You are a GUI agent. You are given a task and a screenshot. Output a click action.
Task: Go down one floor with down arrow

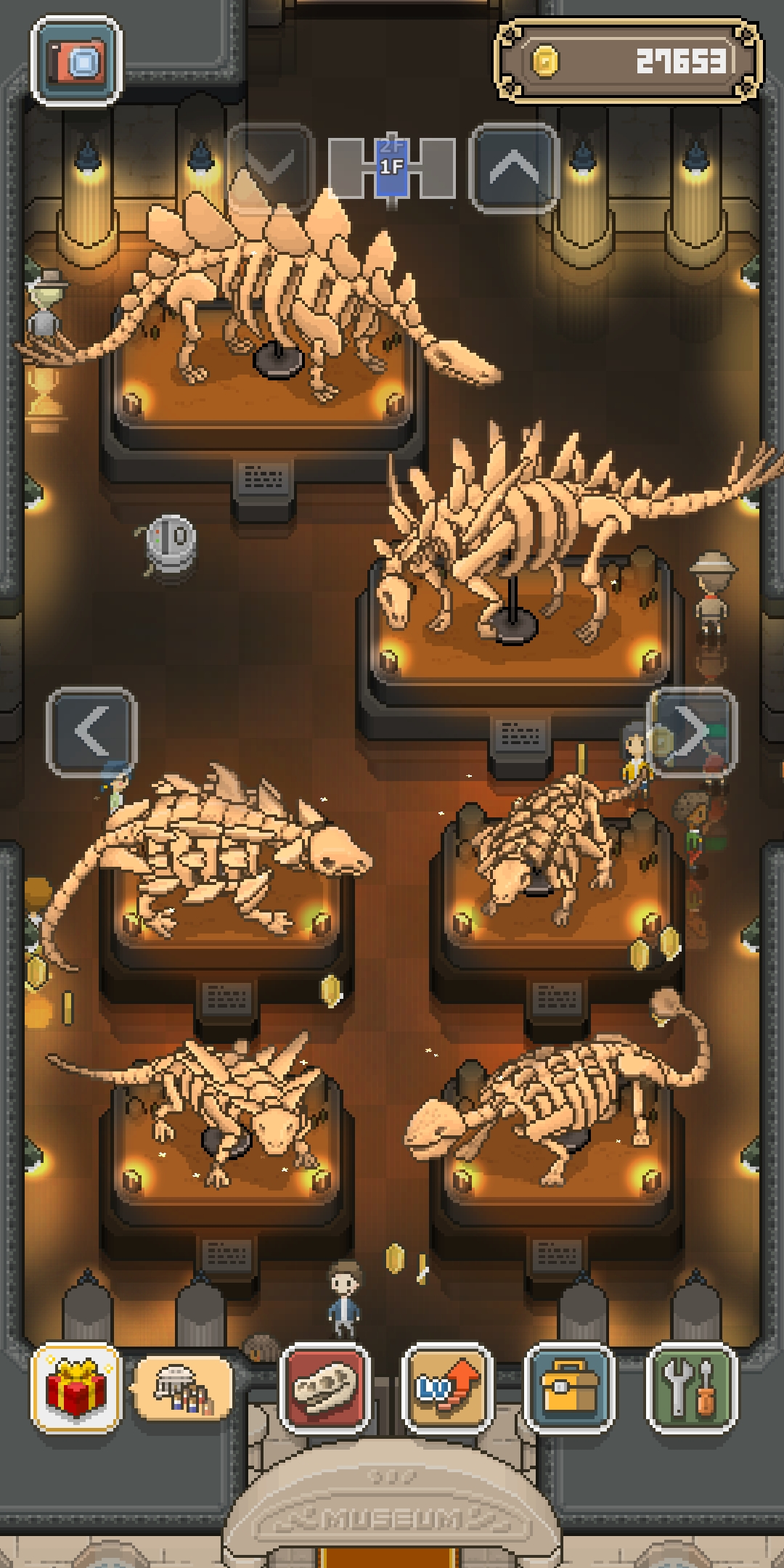click(270, 168)
